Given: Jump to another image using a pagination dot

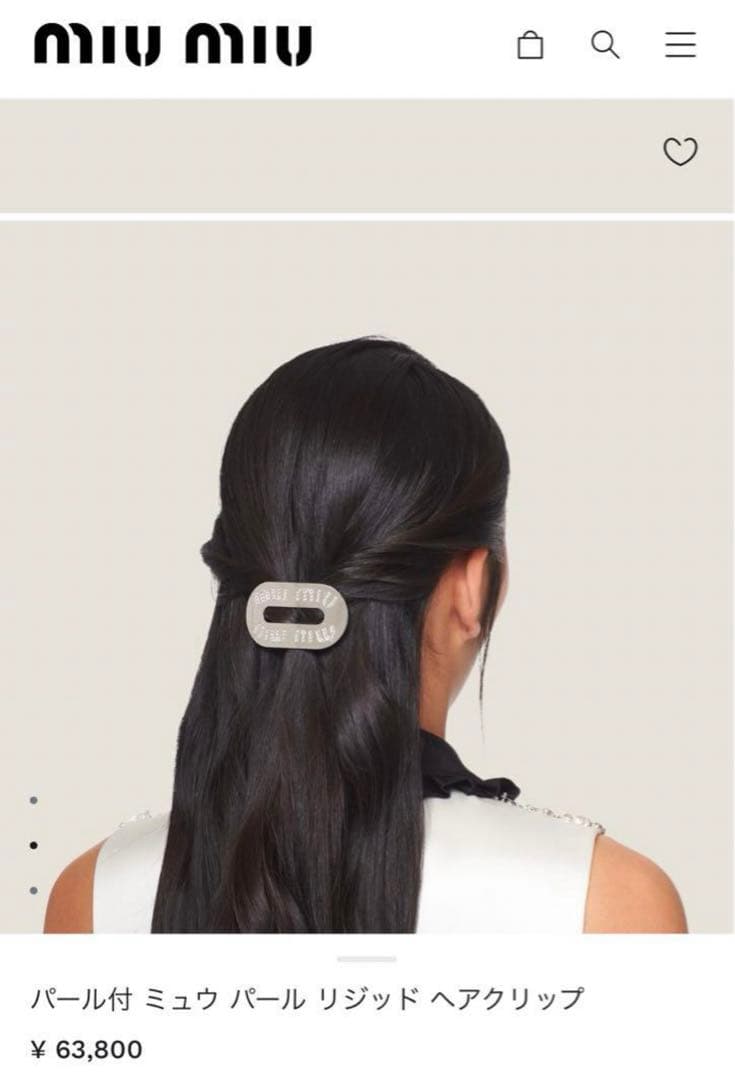Looking at the screenshot, I should coord(33,800).
